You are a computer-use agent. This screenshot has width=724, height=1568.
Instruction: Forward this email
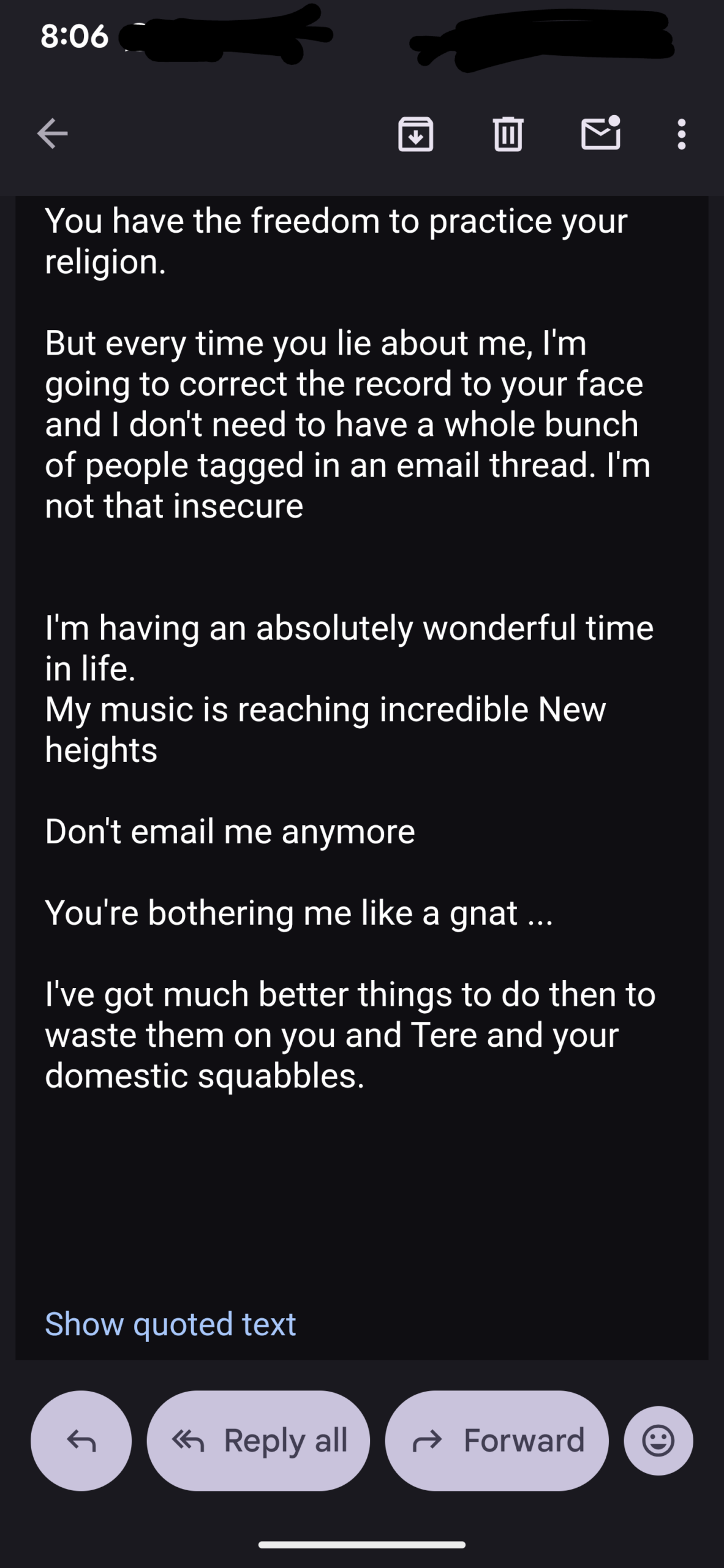(497, 1440)
